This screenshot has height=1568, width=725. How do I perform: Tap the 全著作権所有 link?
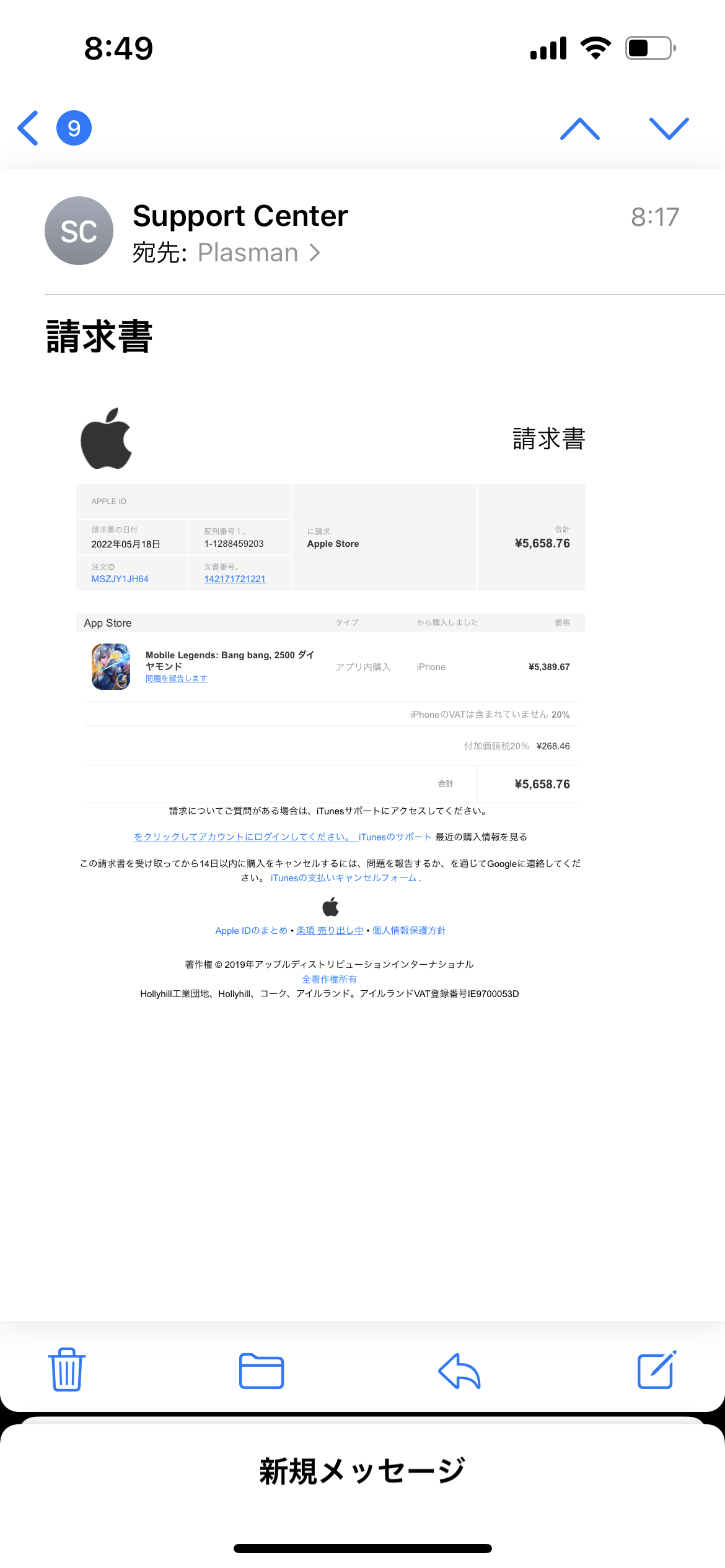coord(329,979)
